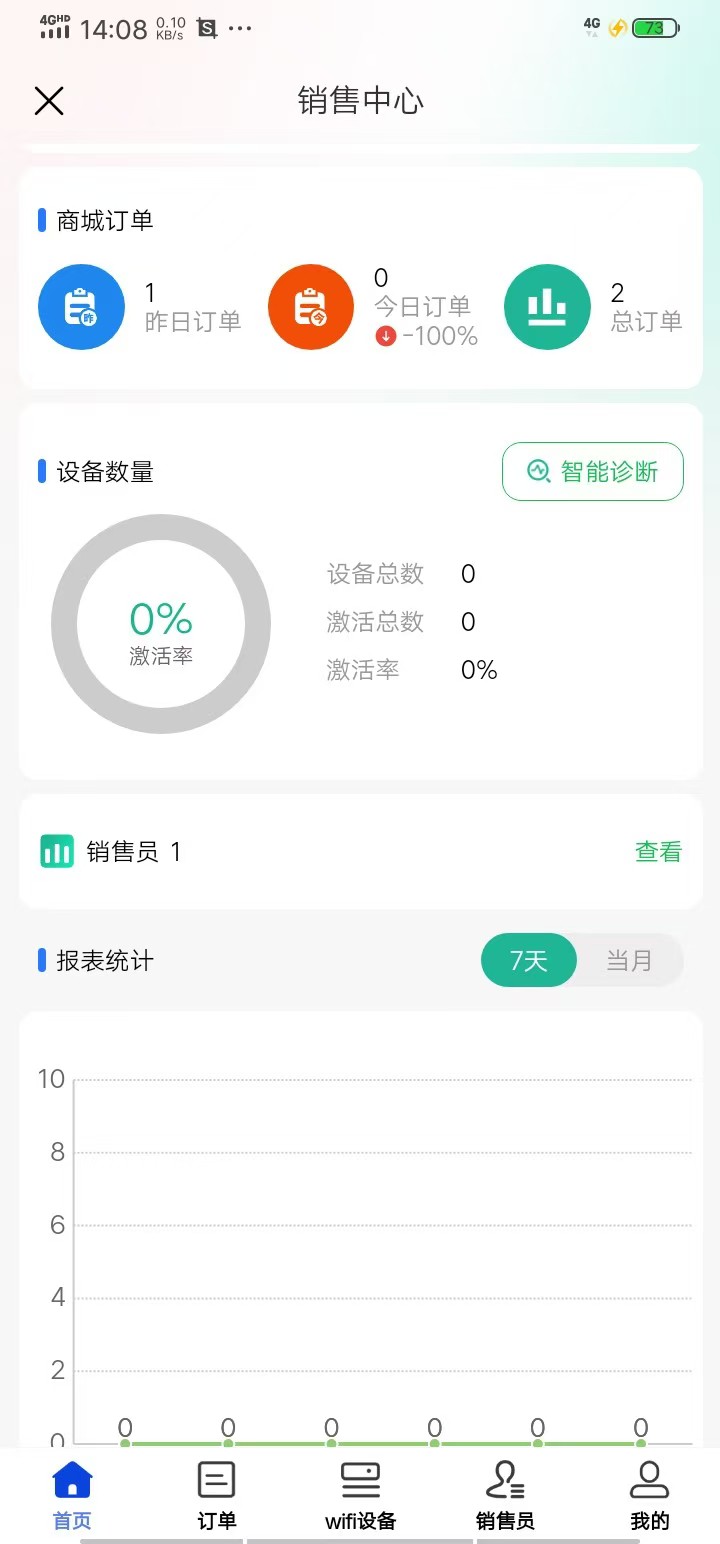Go to the 首页 tab
Viewport: 720px width, 1544px height.
tap(72, 1495)
